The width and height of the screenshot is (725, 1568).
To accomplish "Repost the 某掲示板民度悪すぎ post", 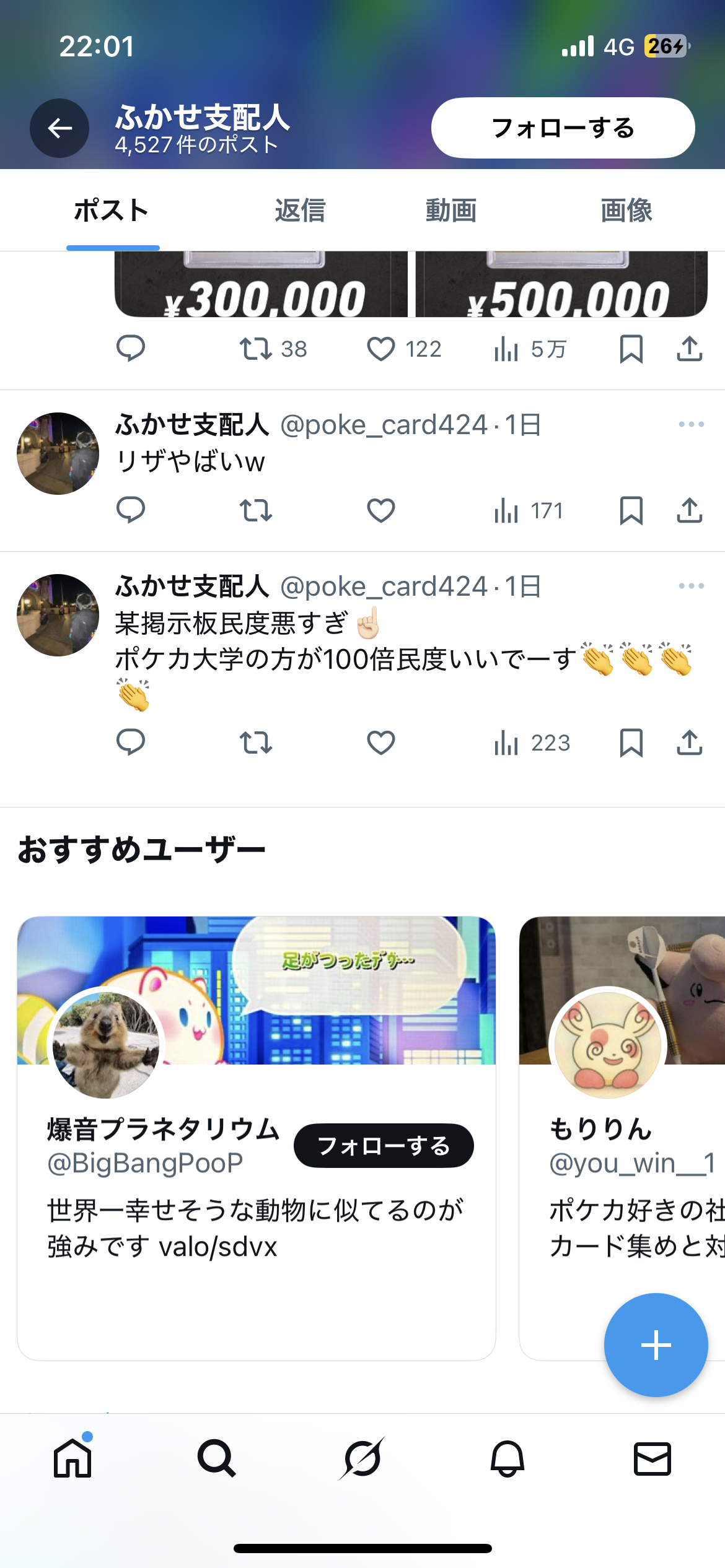I will click(x=256, y=743).
